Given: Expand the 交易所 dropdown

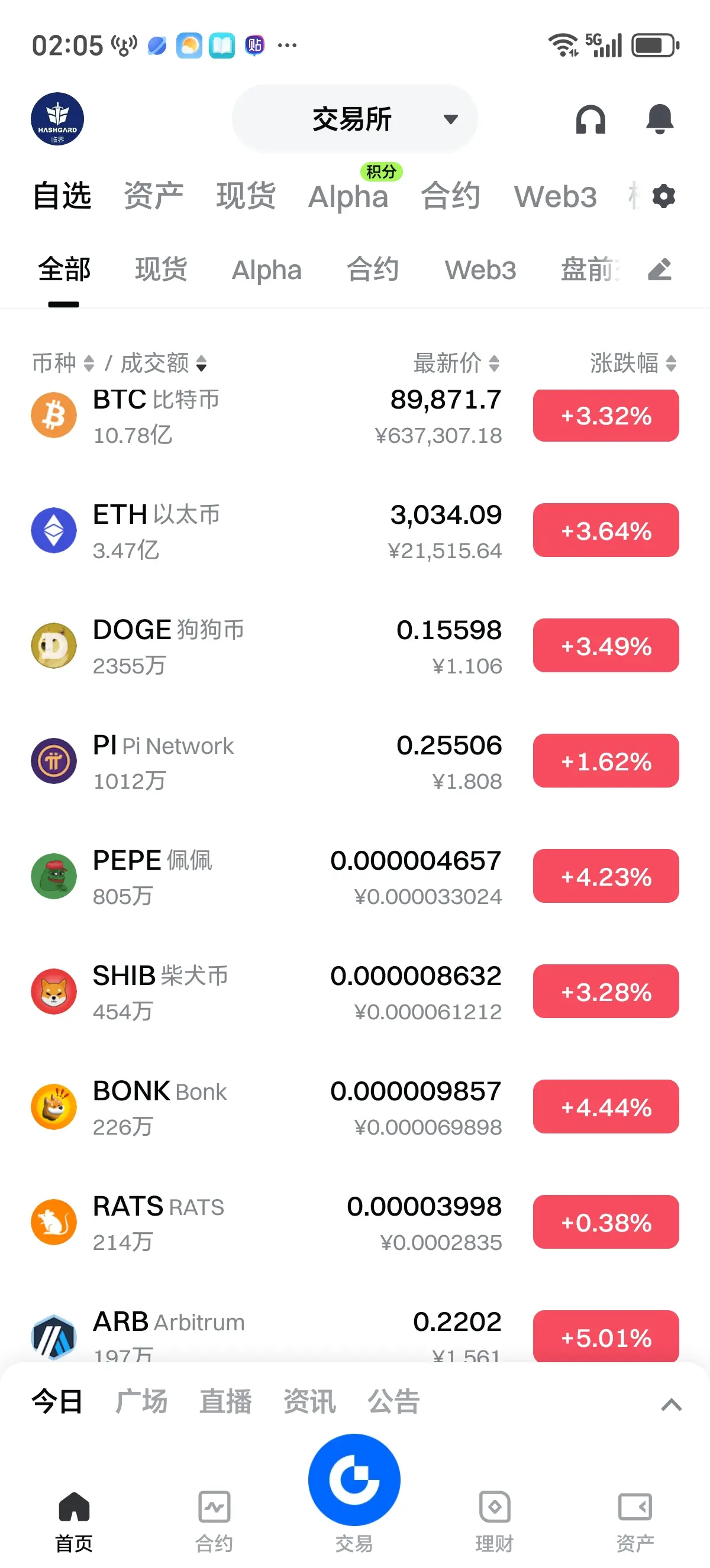Looking at the screenshot, I should pyautogui.click(x=354, y=119).
